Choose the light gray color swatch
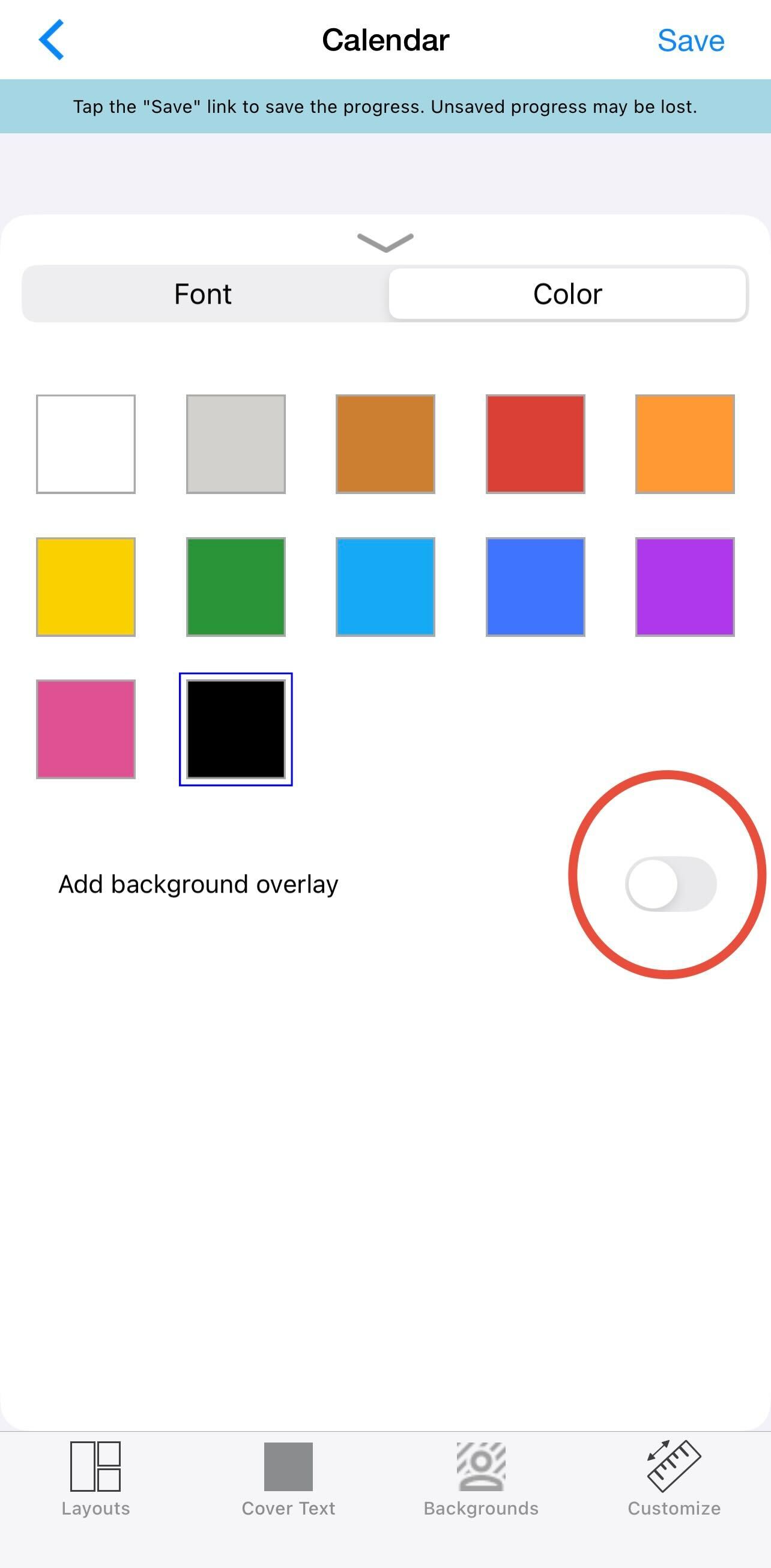 (236, 444)
